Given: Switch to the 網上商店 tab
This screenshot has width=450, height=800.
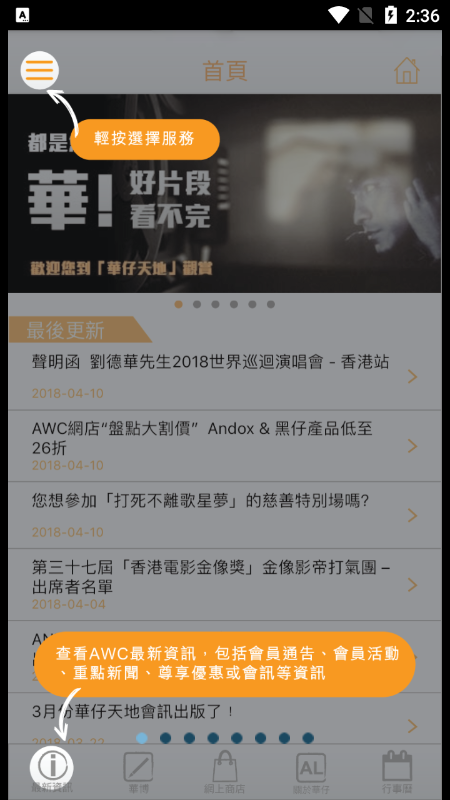Looking at the screenshot, I should click(x=224, y=771).
